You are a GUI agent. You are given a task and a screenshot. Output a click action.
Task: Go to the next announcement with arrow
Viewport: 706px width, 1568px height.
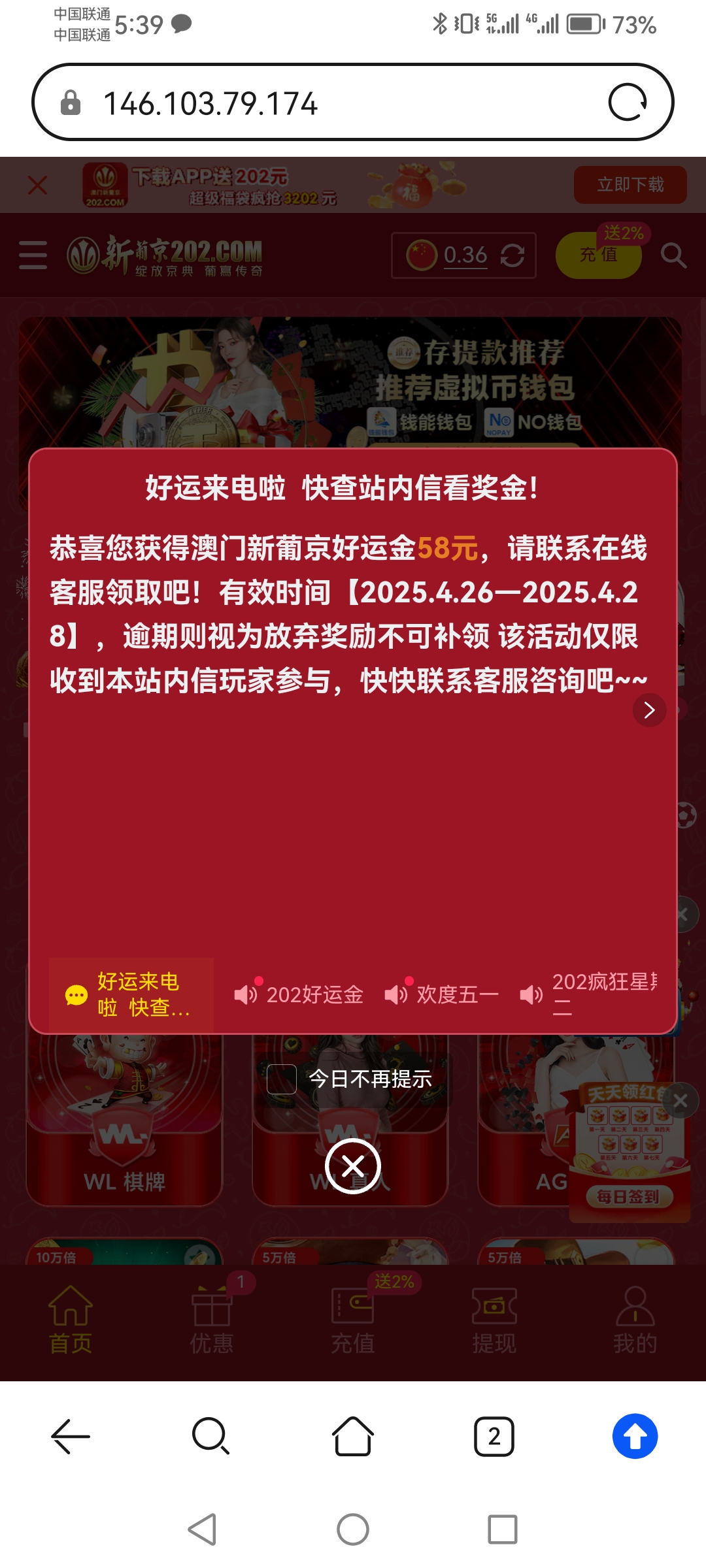point(649,710)
